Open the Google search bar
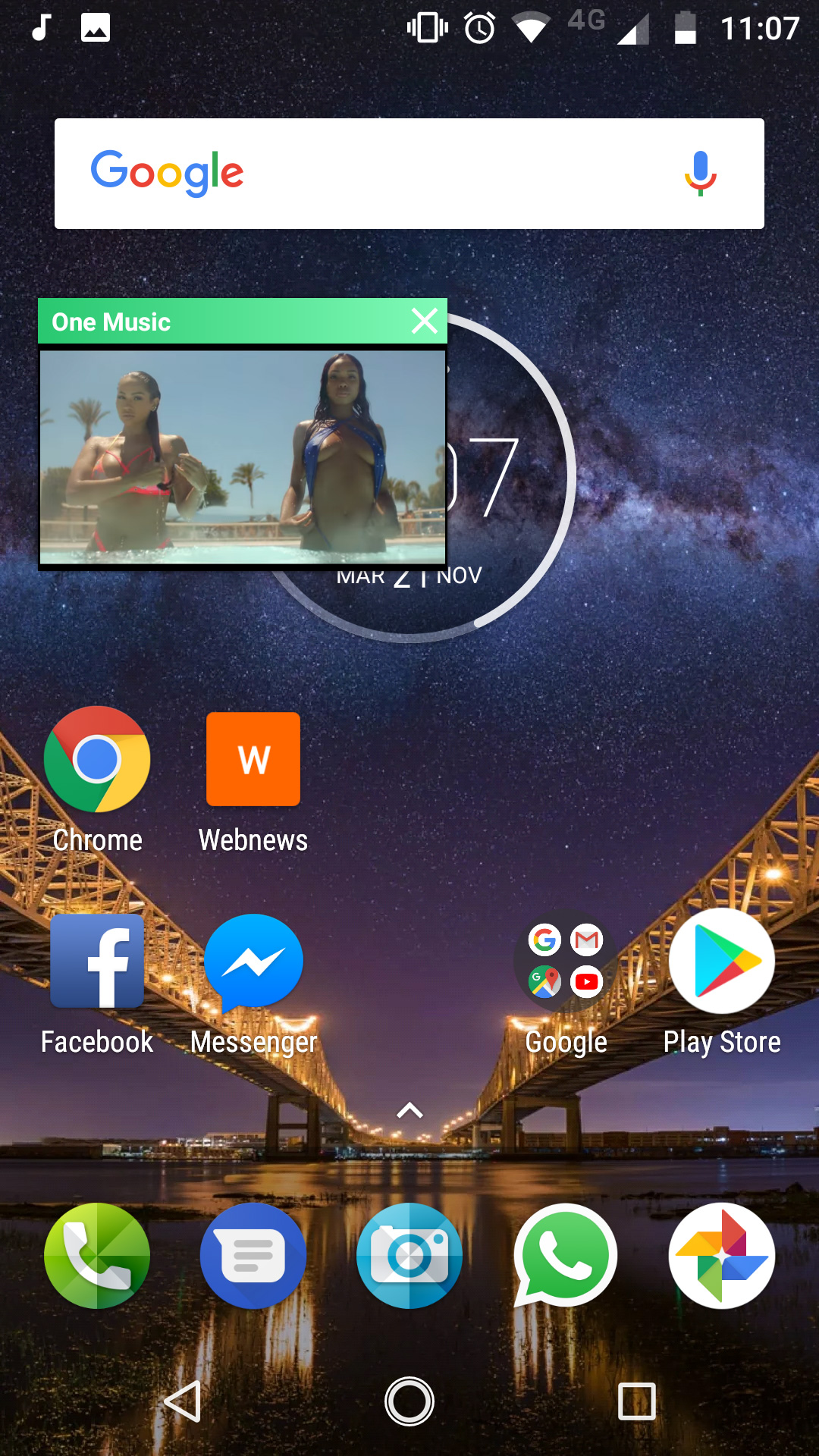Viewport: 819px width, 1456px height. click(x=379, y=174)
